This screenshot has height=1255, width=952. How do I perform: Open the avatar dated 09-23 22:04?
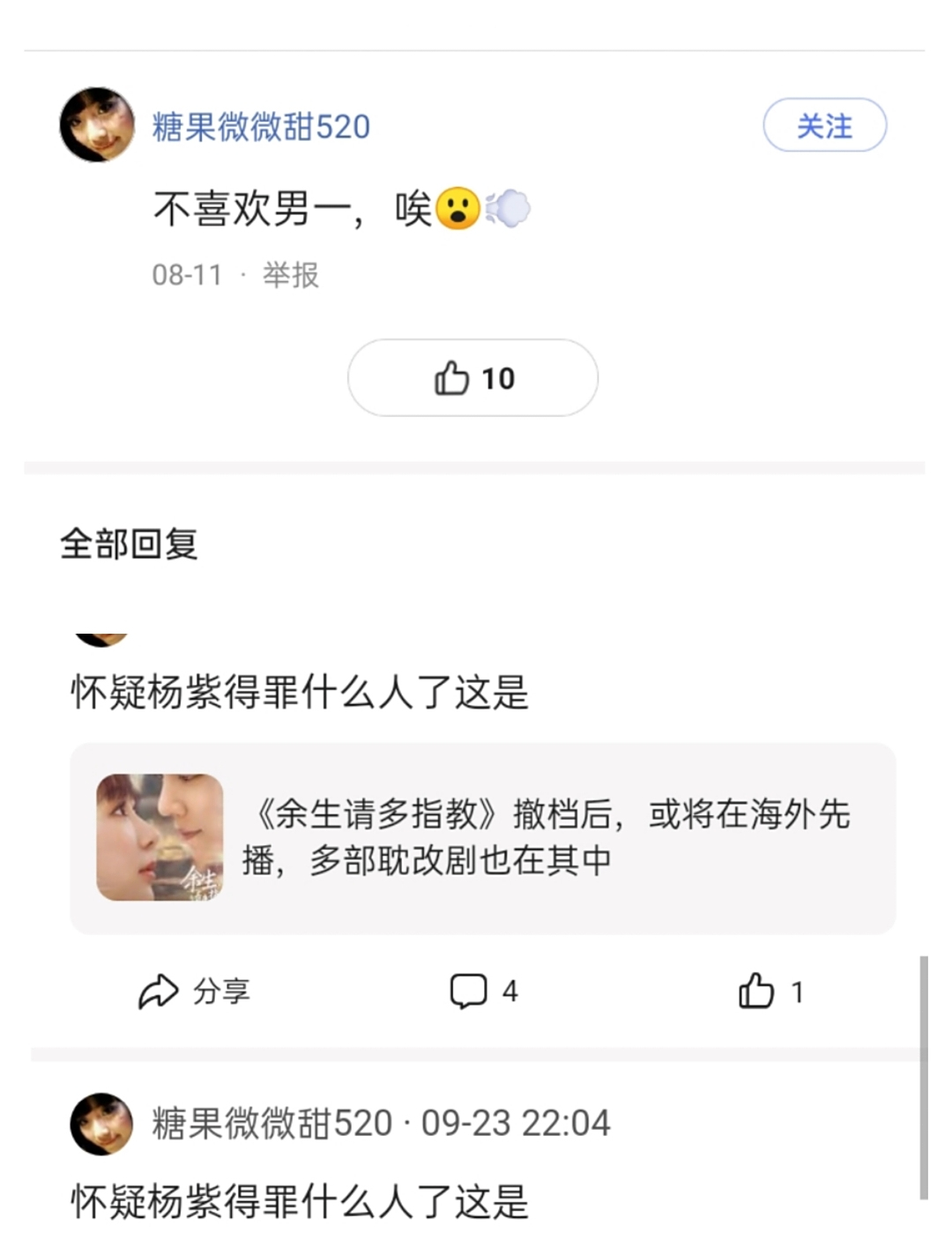click(x=101, y=1124)
